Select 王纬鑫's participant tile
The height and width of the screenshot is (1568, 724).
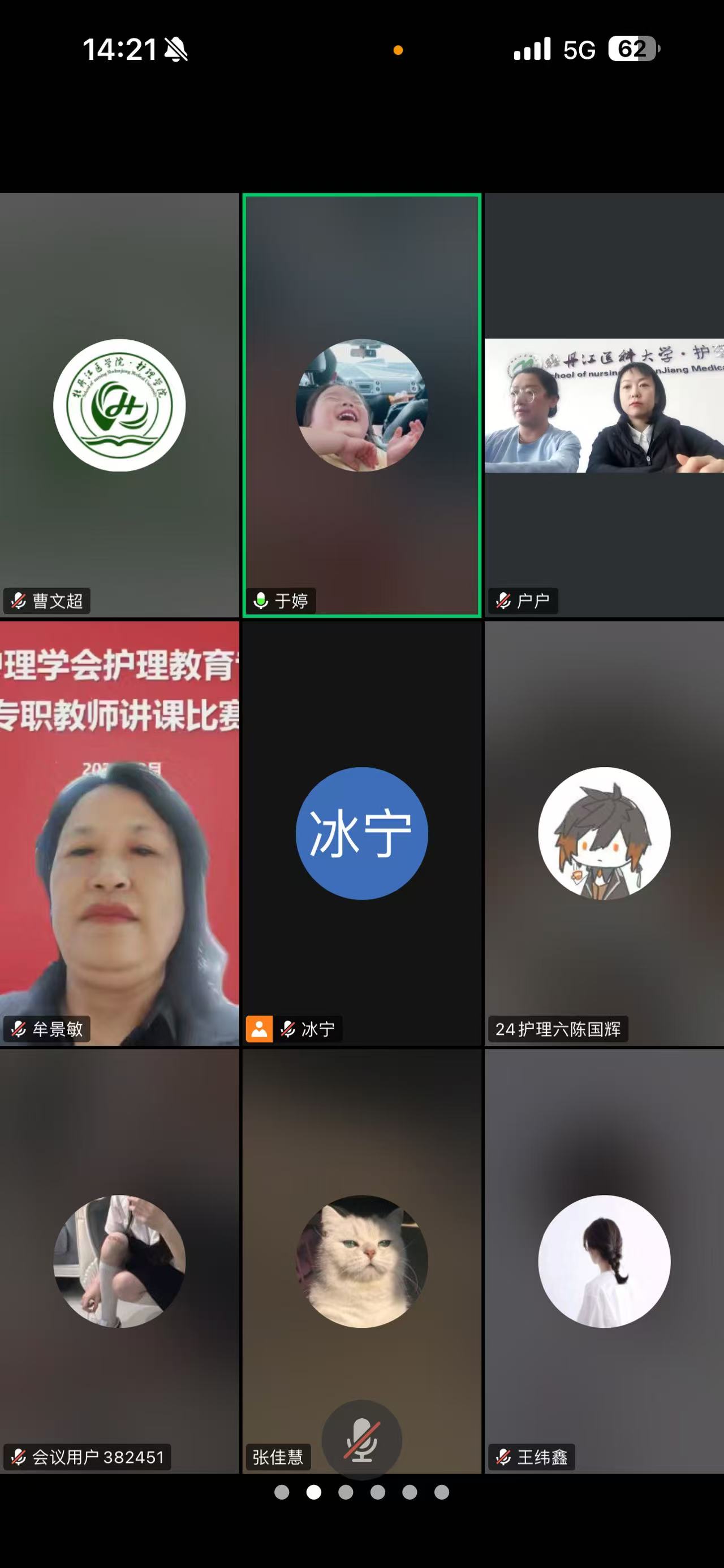click(x=604, y=1261)
